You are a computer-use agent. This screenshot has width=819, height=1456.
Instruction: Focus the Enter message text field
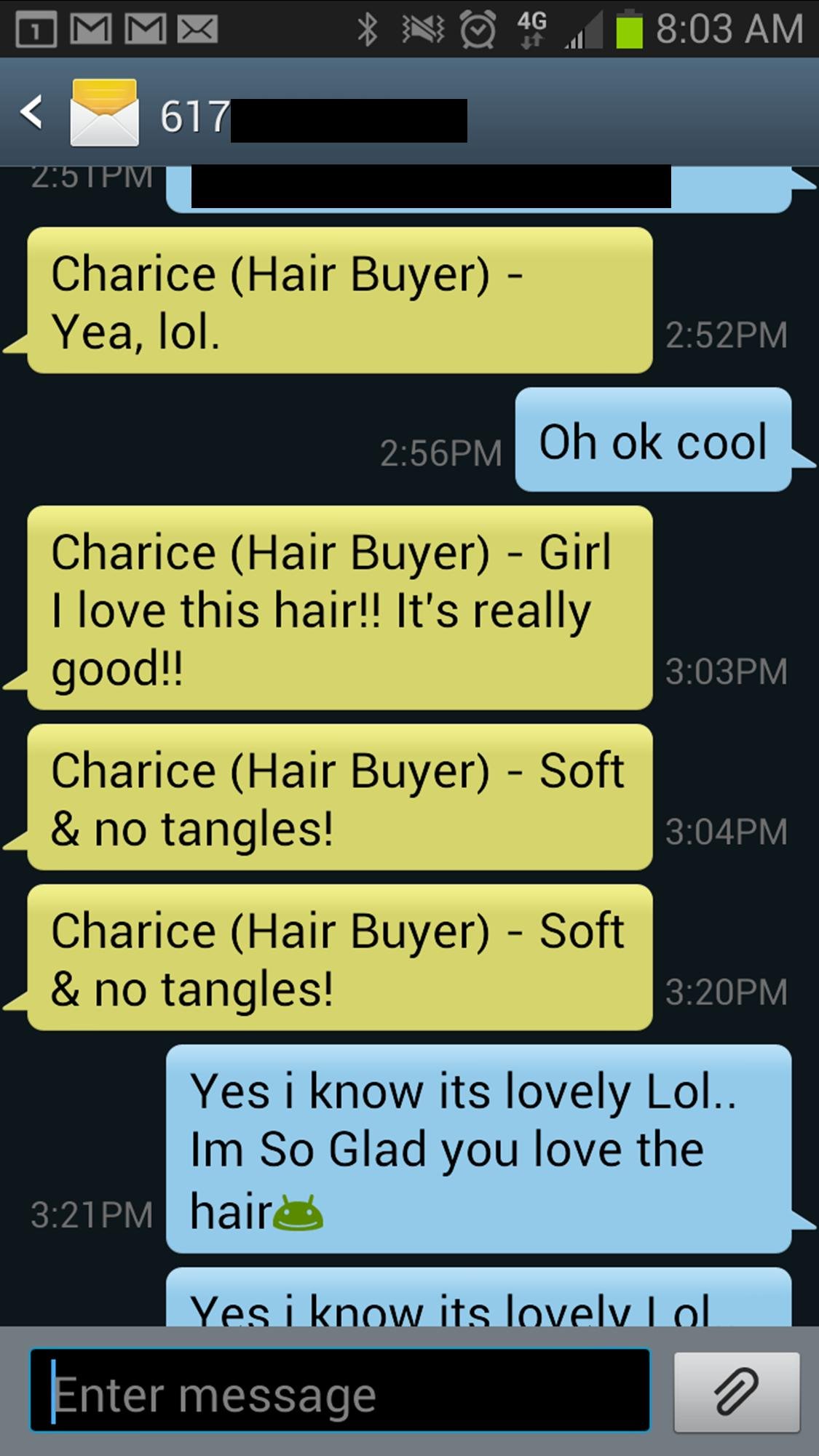click(340, 1391)
